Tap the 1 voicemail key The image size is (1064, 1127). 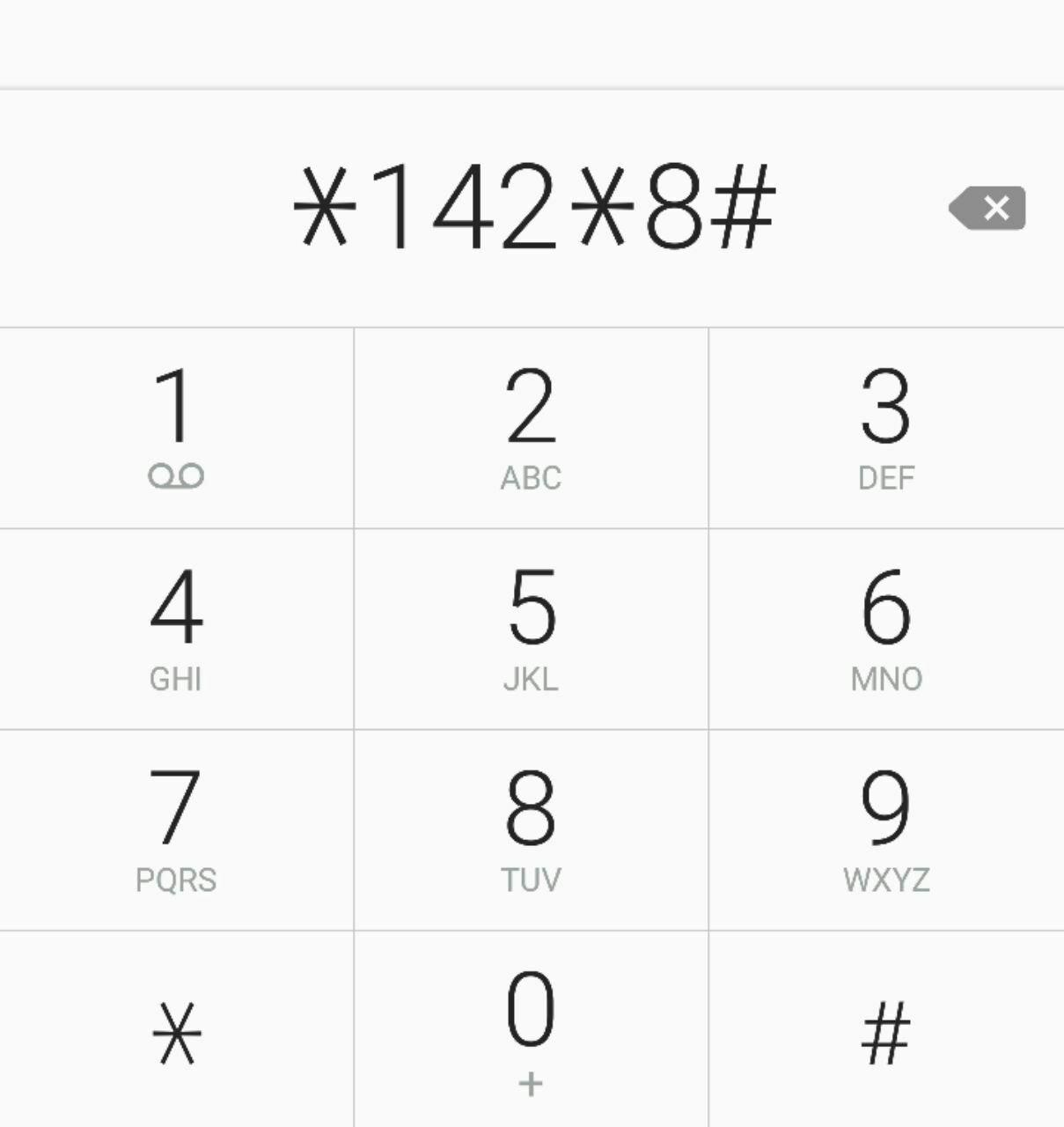[176, 428]
